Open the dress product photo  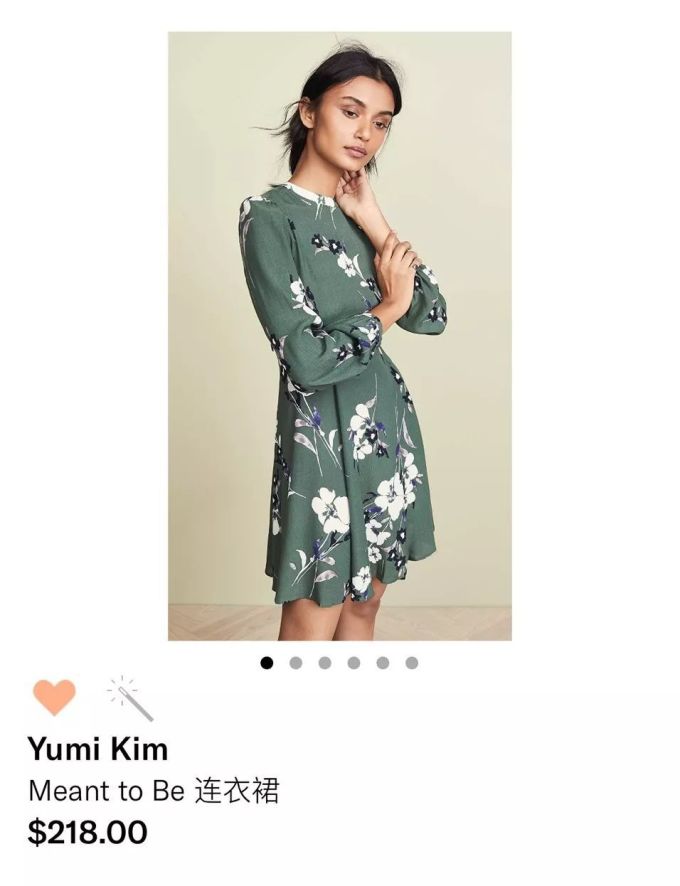coord(339,335)
